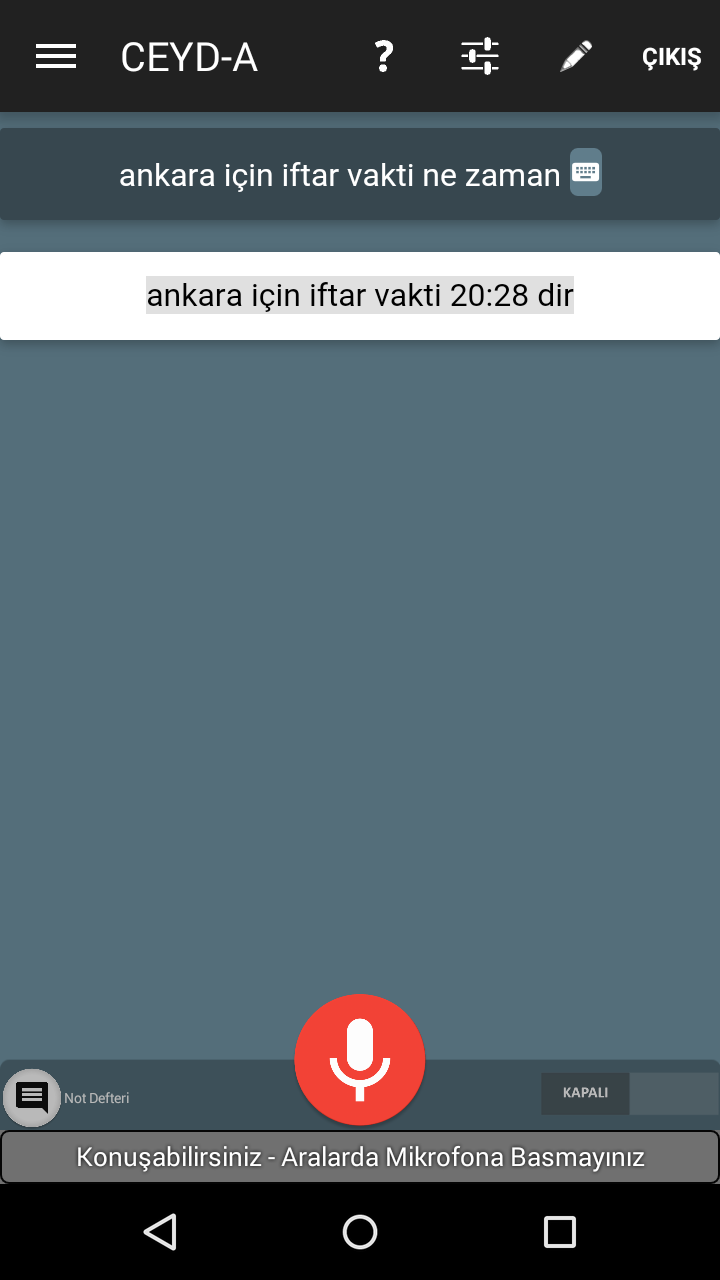The height and width of the screenshot is (1280, 720).
Task: Tap the pencil edit icon
Action: (x=575, y=57)
